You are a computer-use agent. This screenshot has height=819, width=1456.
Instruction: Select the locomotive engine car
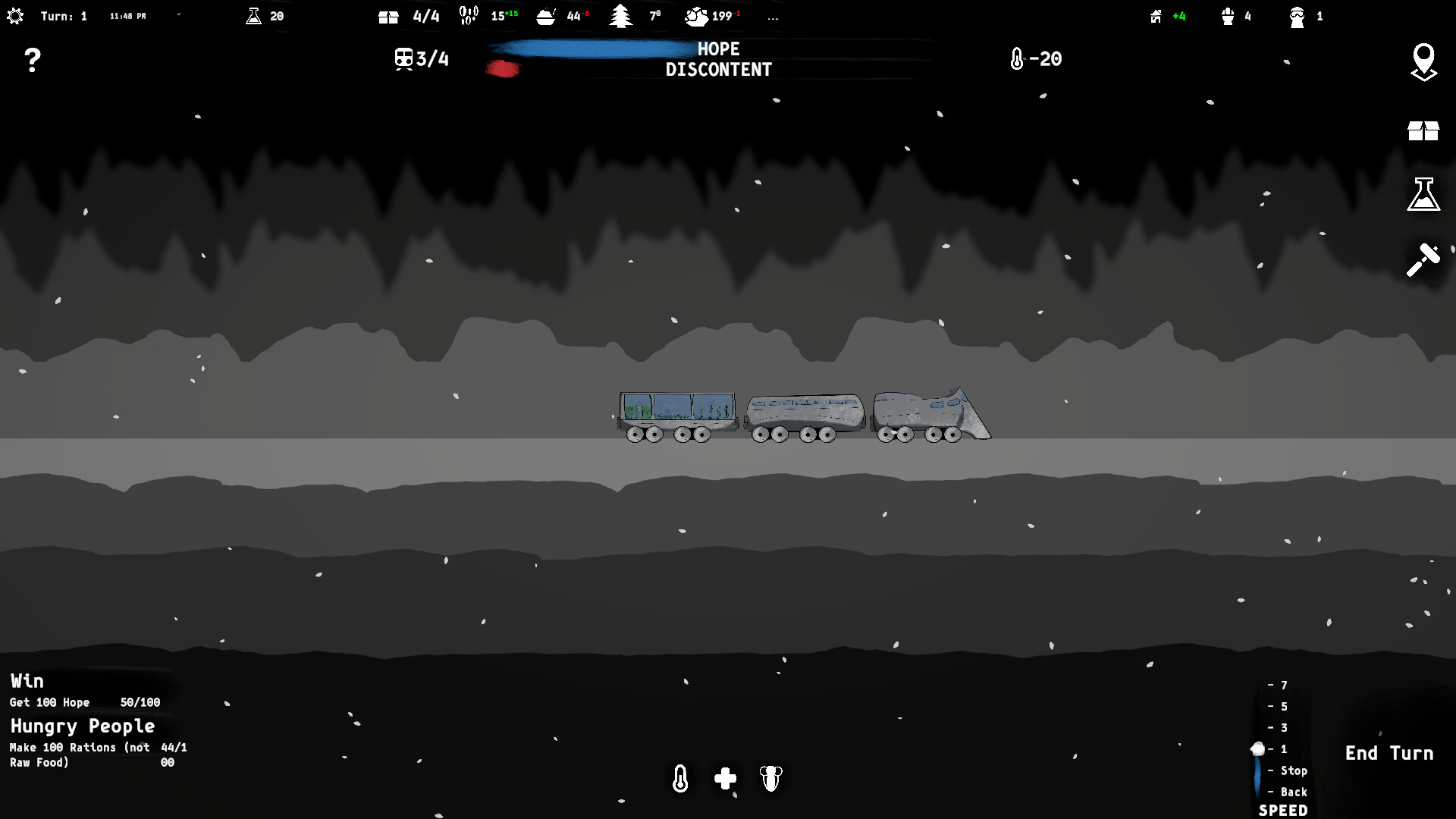(x=929, y=416)
